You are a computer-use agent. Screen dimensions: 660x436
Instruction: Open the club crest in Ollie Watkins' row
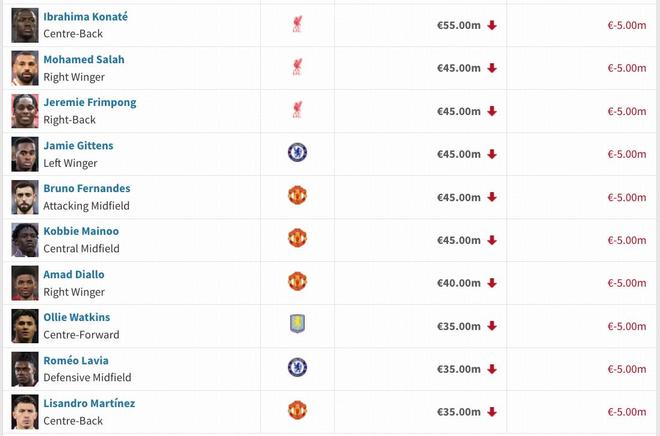point(297,324)
